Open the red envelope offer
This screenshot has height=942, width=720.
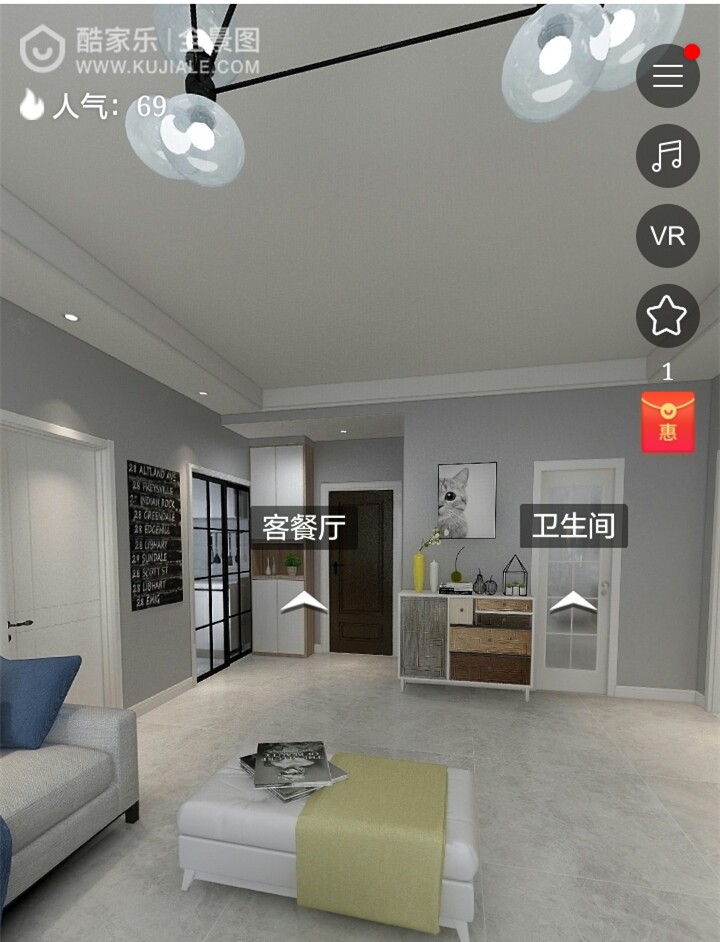[667, 421]
